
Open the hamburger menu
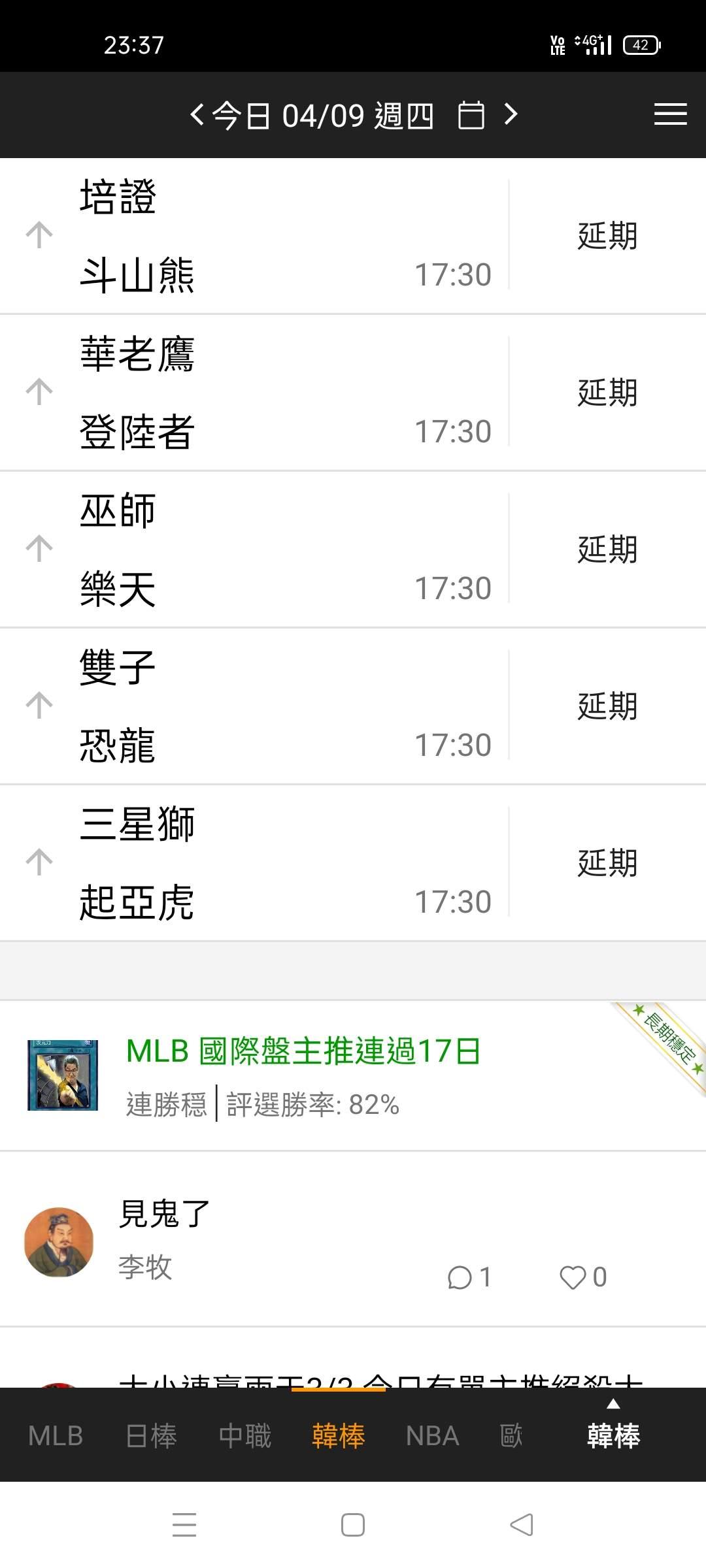click(670, 115)
